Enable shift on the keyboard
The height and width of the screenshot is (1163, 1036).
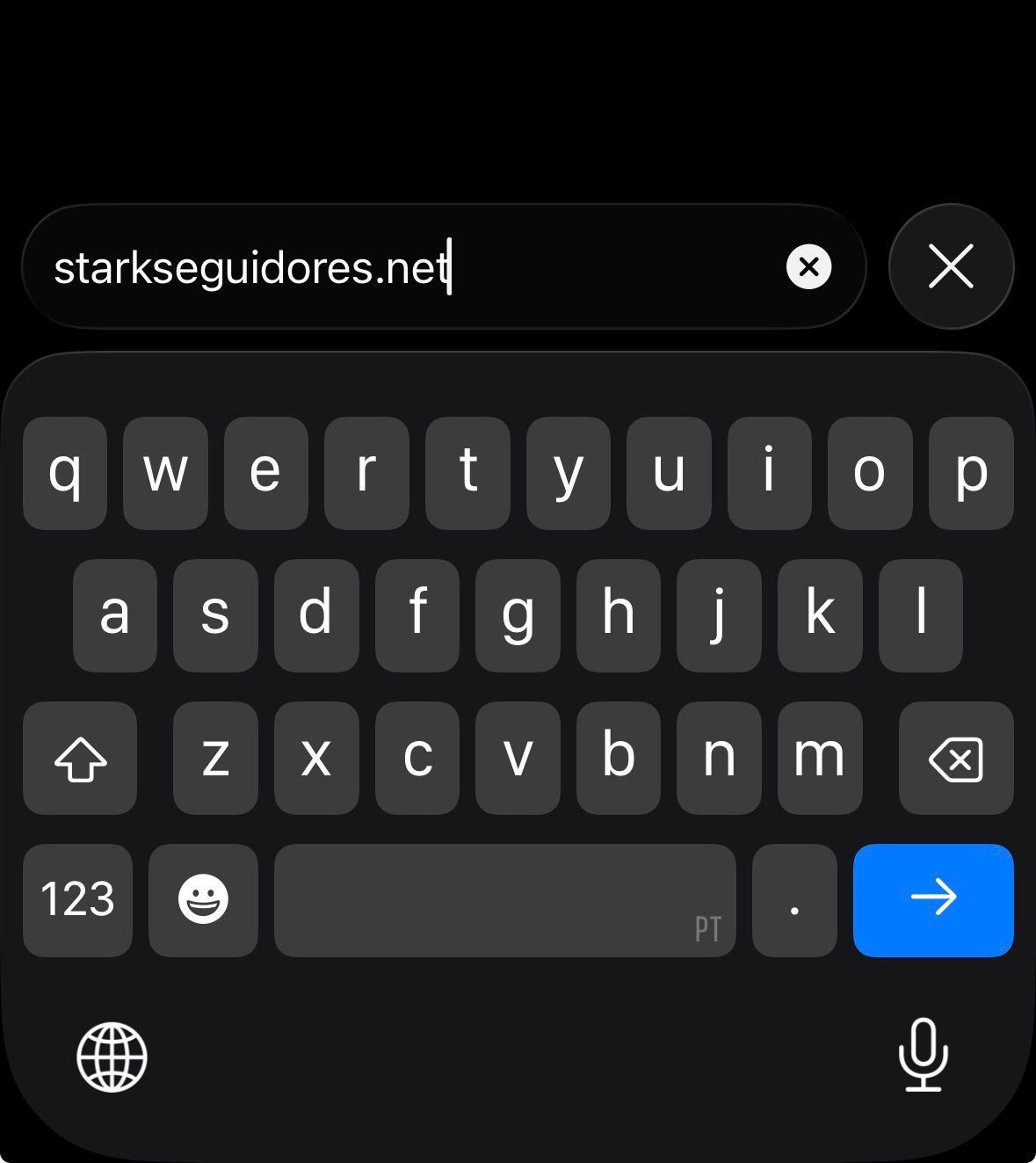pyautogui.click(x=80, y=758)
